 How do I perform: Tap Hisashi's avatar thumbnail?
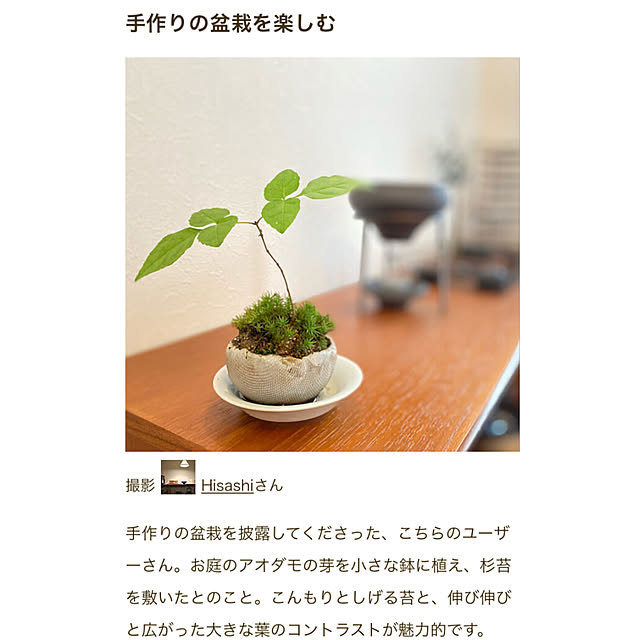pyautogui.click(x=178, y=477)
